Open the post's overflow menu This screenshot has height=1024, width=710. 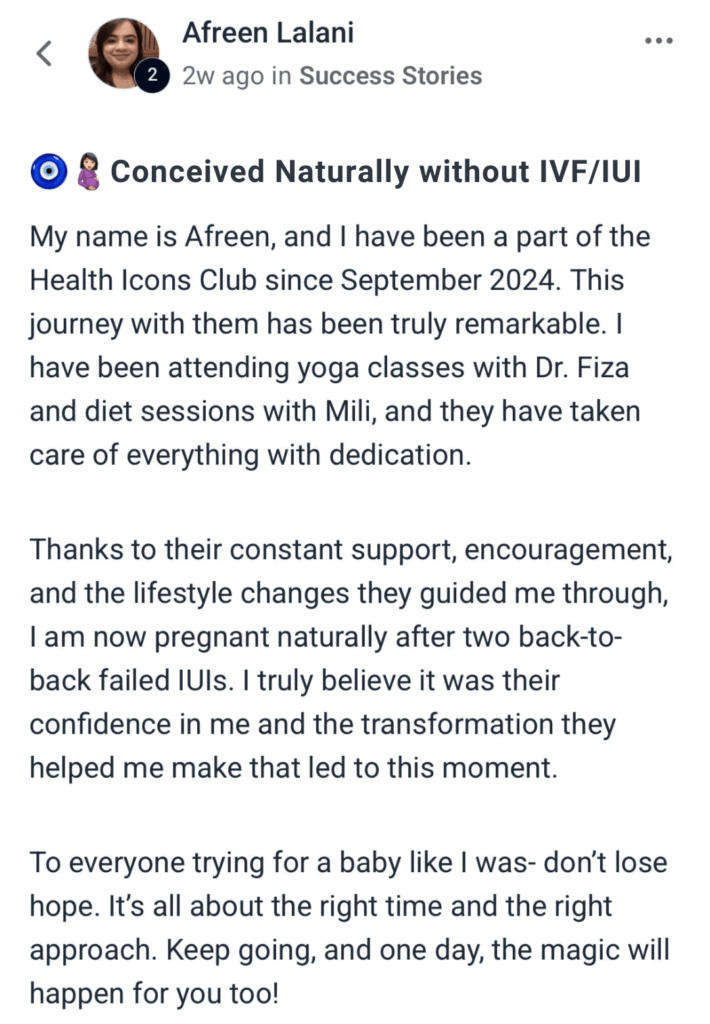coord(658,41)
